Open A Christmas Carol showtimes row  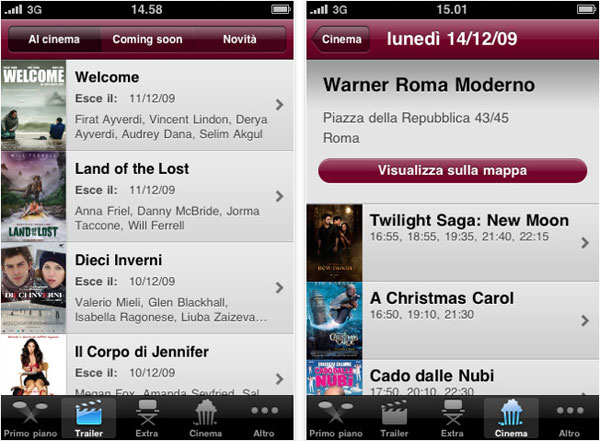coord(470,319)
